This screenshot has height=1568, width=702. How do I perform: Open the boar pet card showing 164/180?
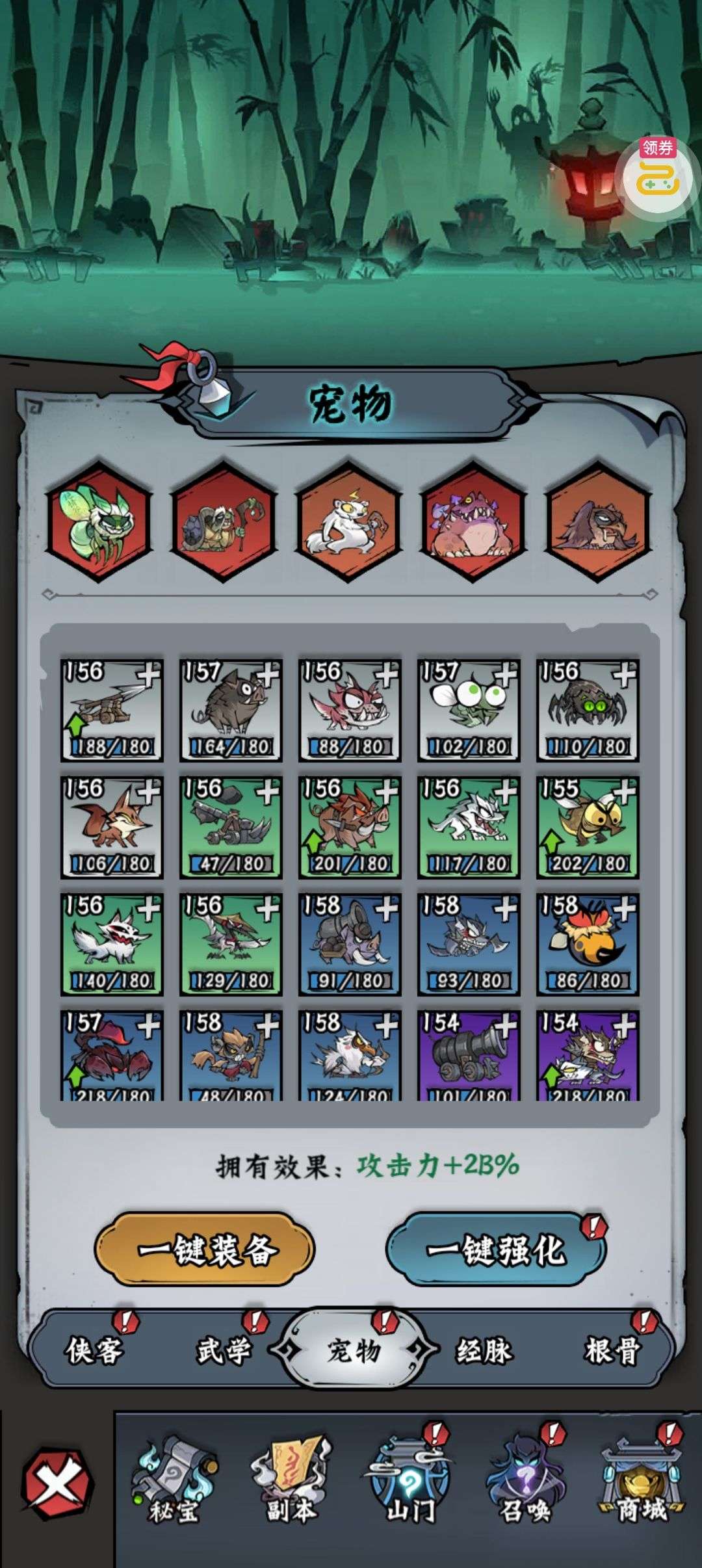coord(231,710)
